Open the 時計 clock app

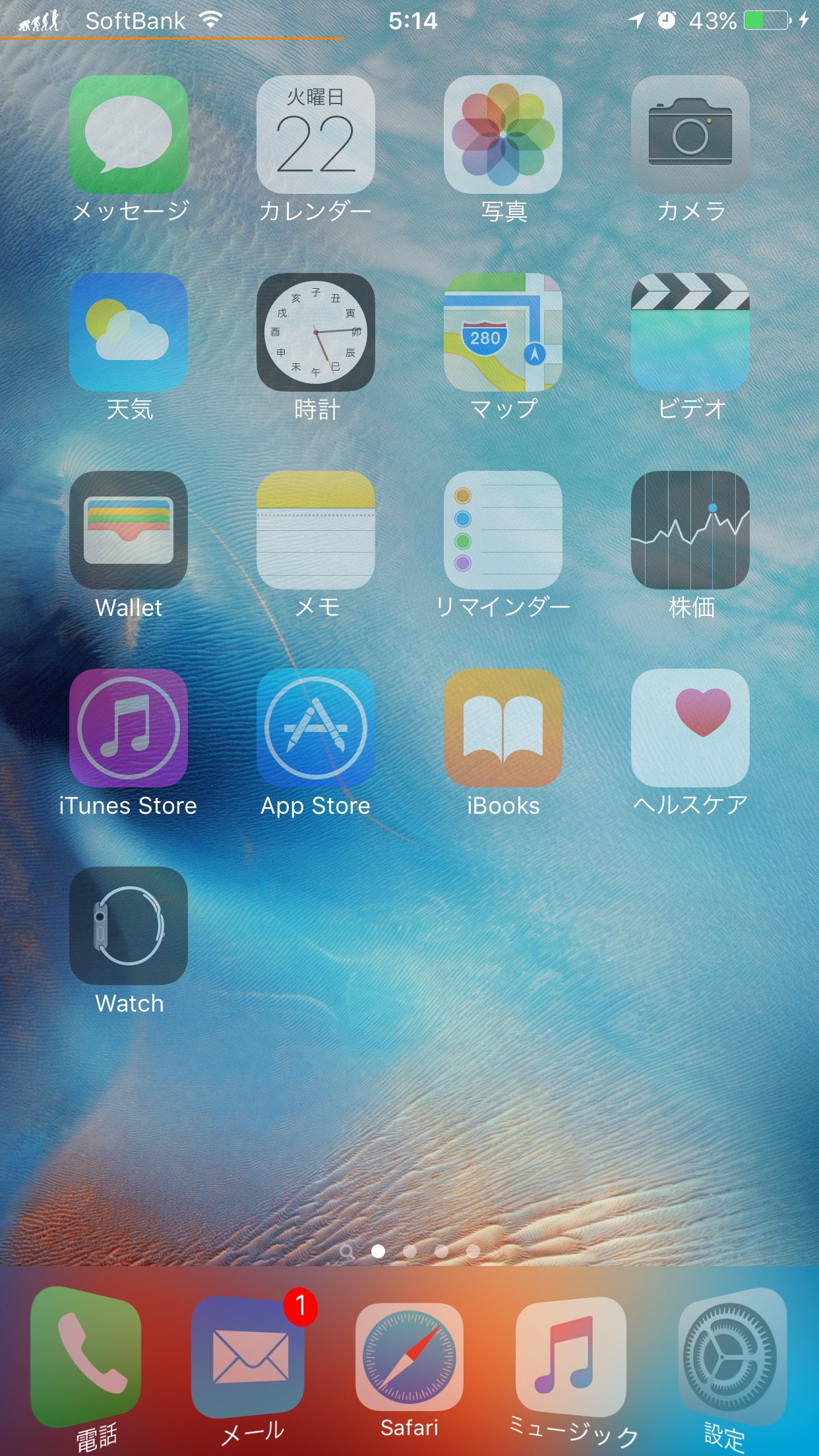[316, 332]
